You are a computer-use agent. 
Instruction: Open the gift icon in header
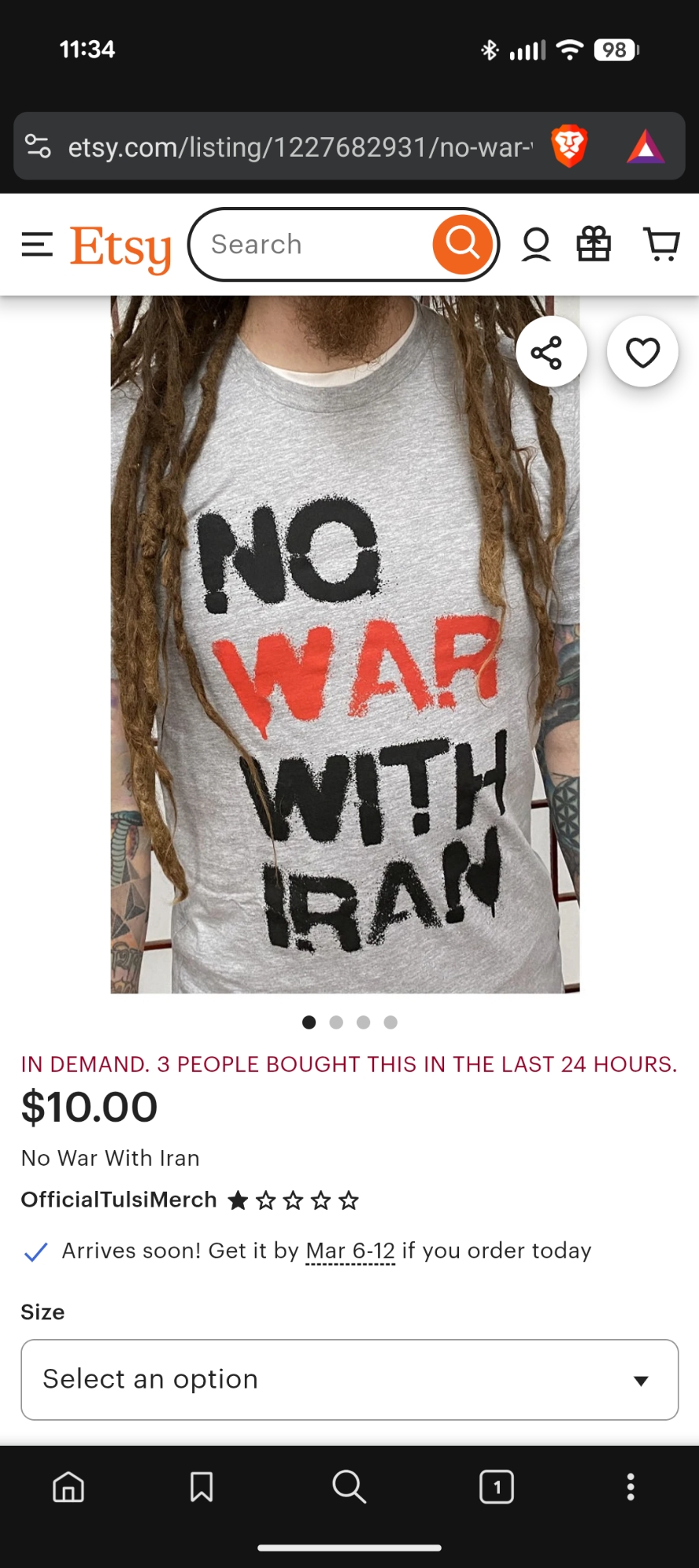[594, 245]
